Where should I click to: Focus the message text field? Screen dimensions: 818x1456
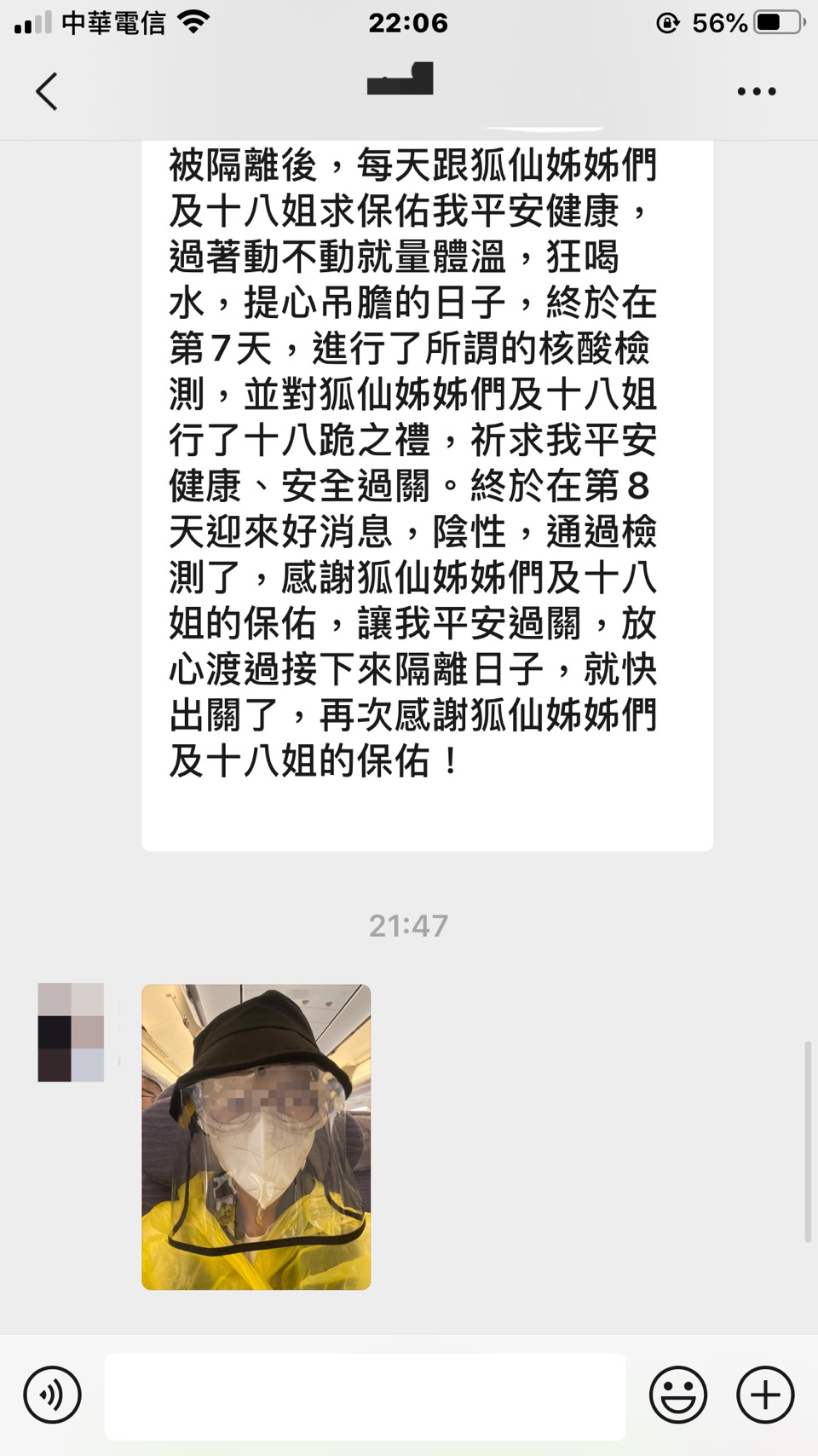tap(365, 1396)
